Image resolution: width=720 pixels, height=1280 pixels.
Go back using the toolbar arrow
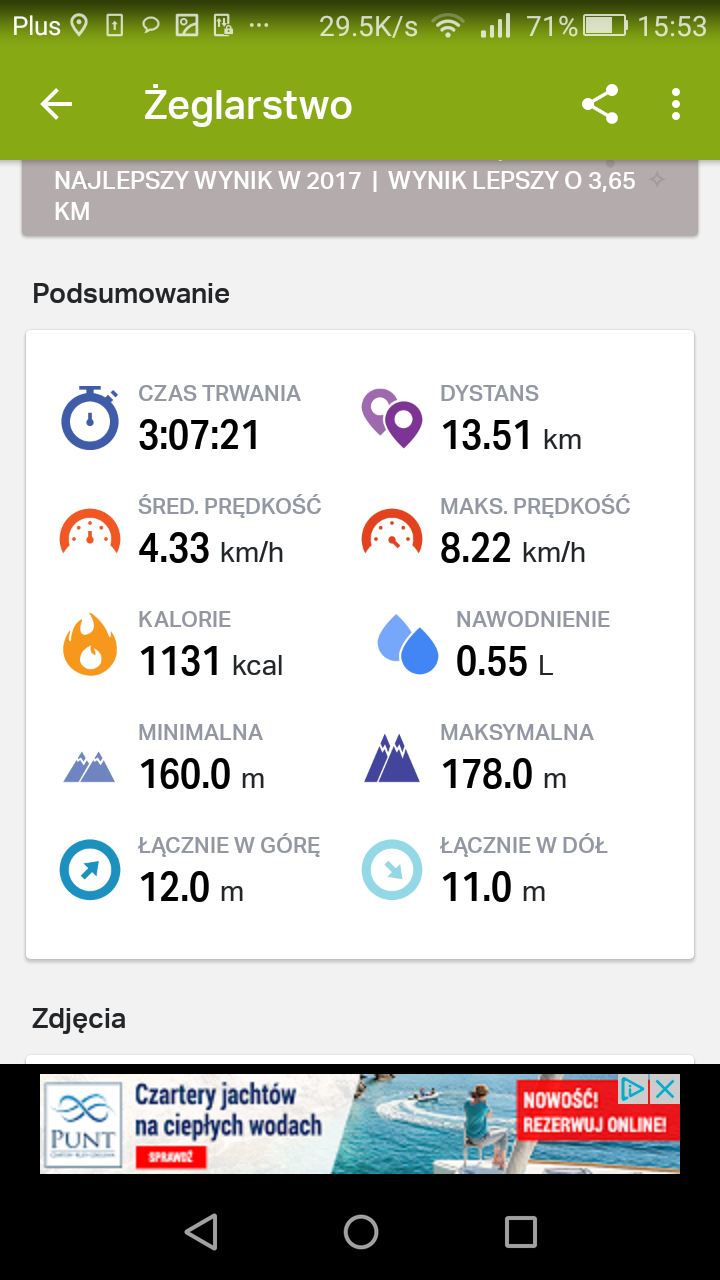tap(56, 104)
